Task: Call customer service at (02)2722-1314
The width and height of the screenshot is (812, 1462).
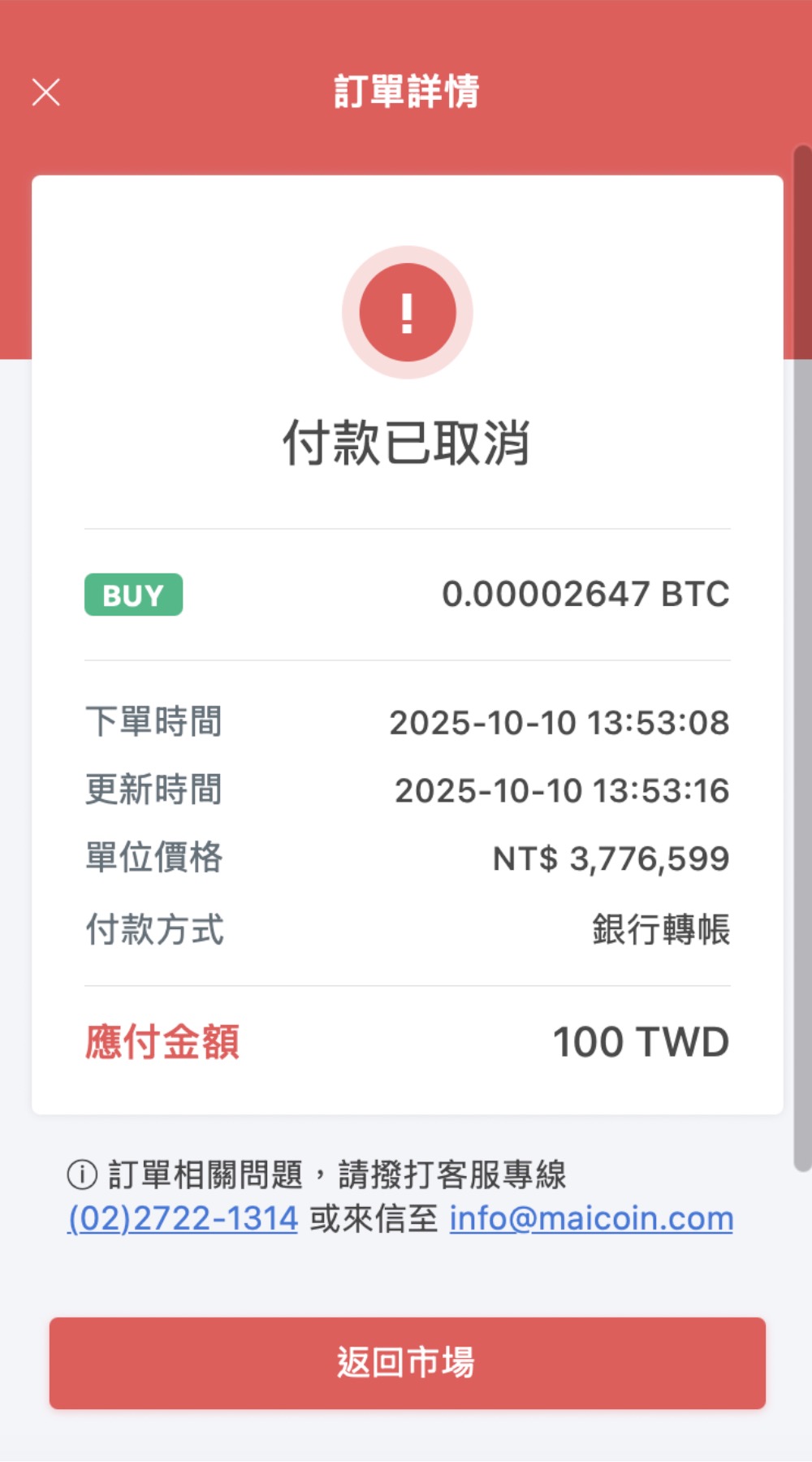Action: 184,1218
